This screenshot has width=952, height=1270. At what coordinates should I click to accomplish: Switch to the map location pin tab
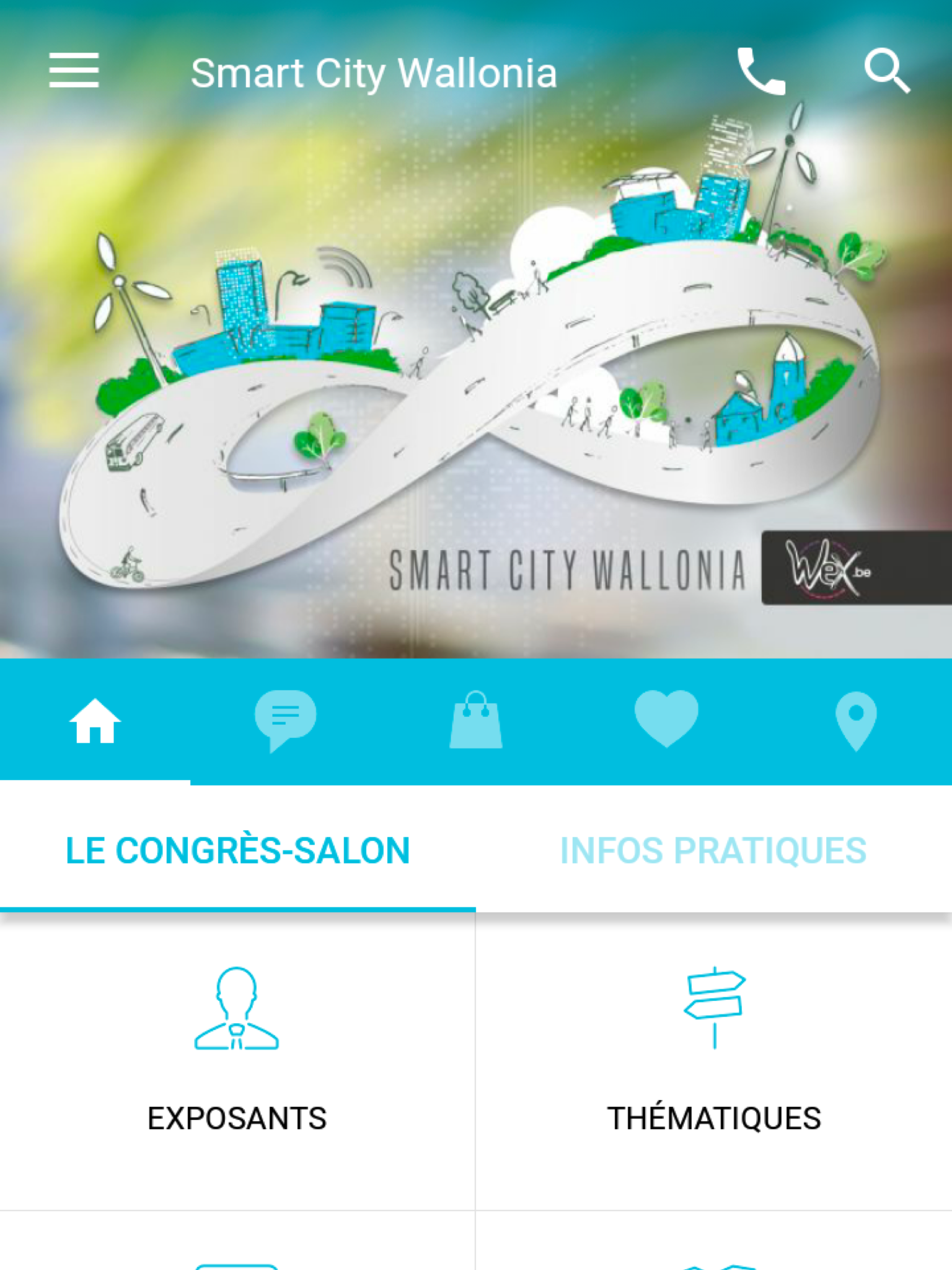click(x=857, y=721)
